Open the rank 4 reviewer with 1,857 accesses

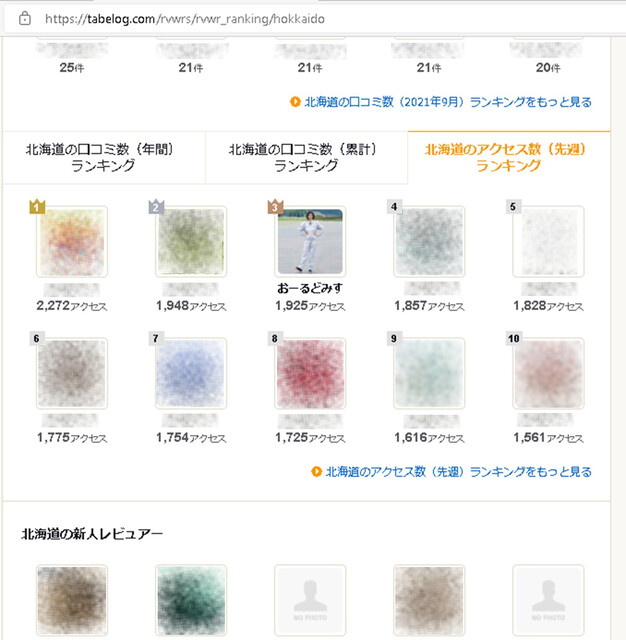(428, 241)
